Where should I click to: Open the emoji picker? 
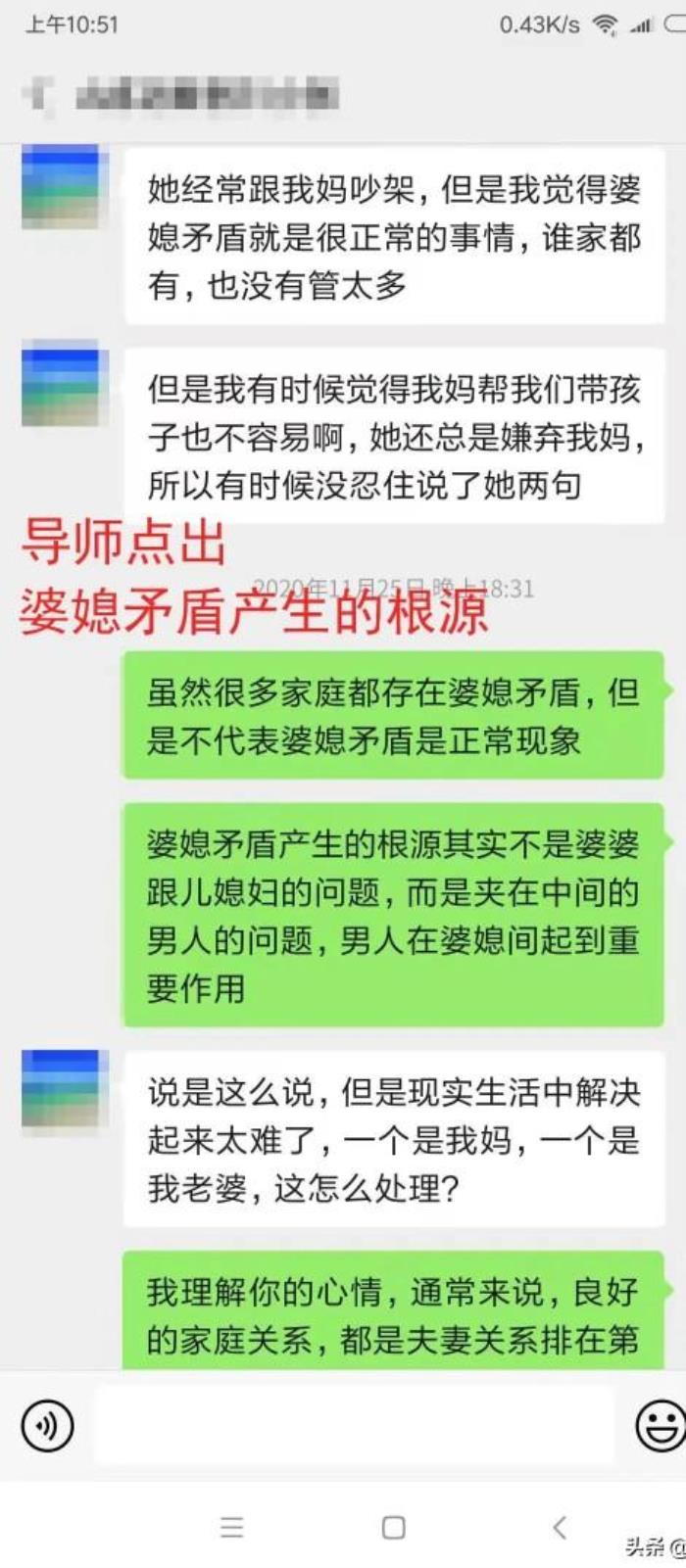tap(660, 1426)
